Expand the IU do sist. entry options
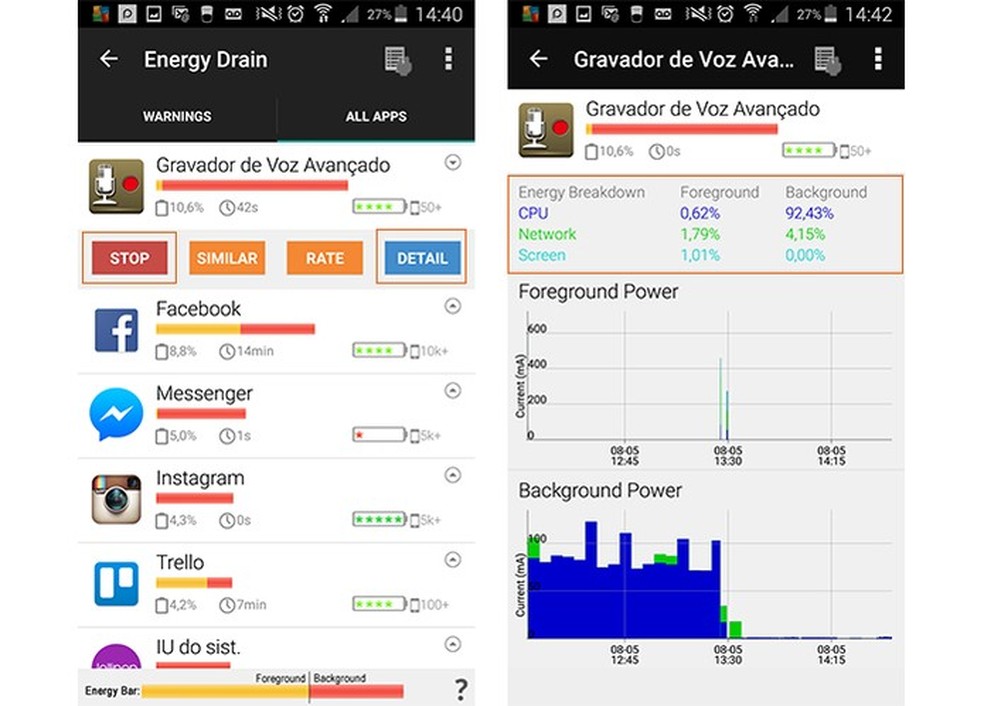984x706 pixels. pyautogui.click(x=453, y=644)
